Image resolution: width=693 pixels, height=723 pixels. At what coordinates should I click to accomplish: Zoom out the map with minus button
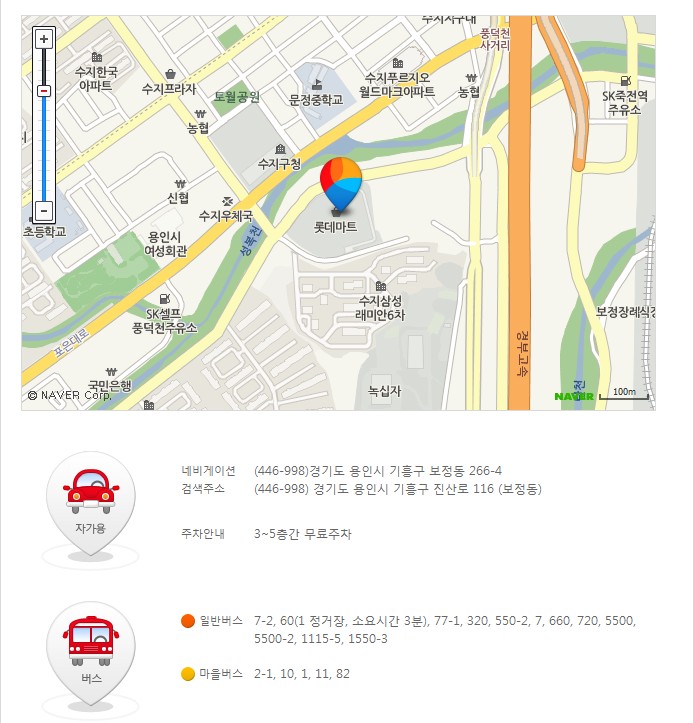(x=43, y=211)
